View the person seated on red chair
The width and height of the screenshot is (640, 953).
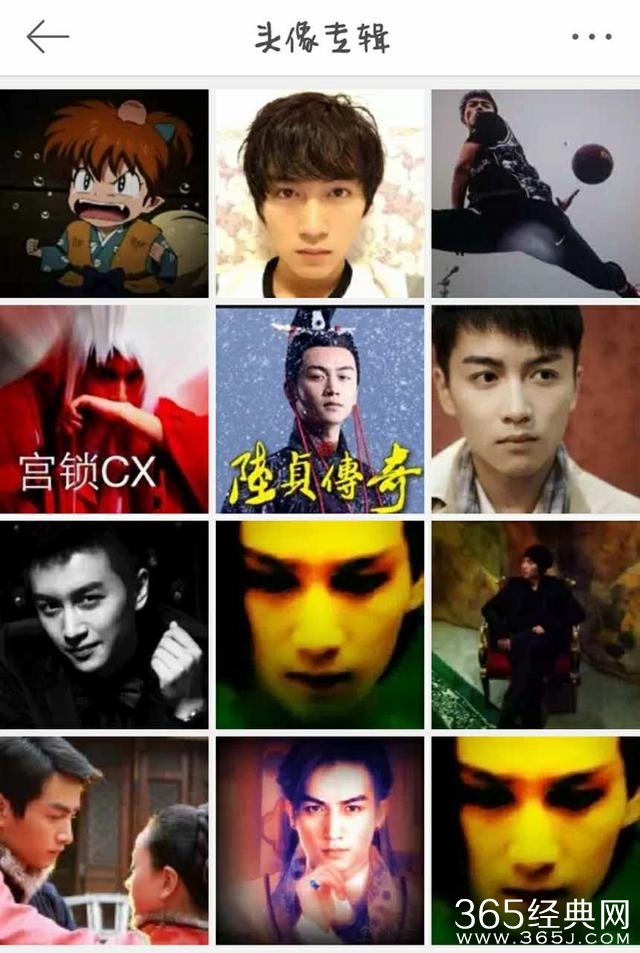click(535, 624)
